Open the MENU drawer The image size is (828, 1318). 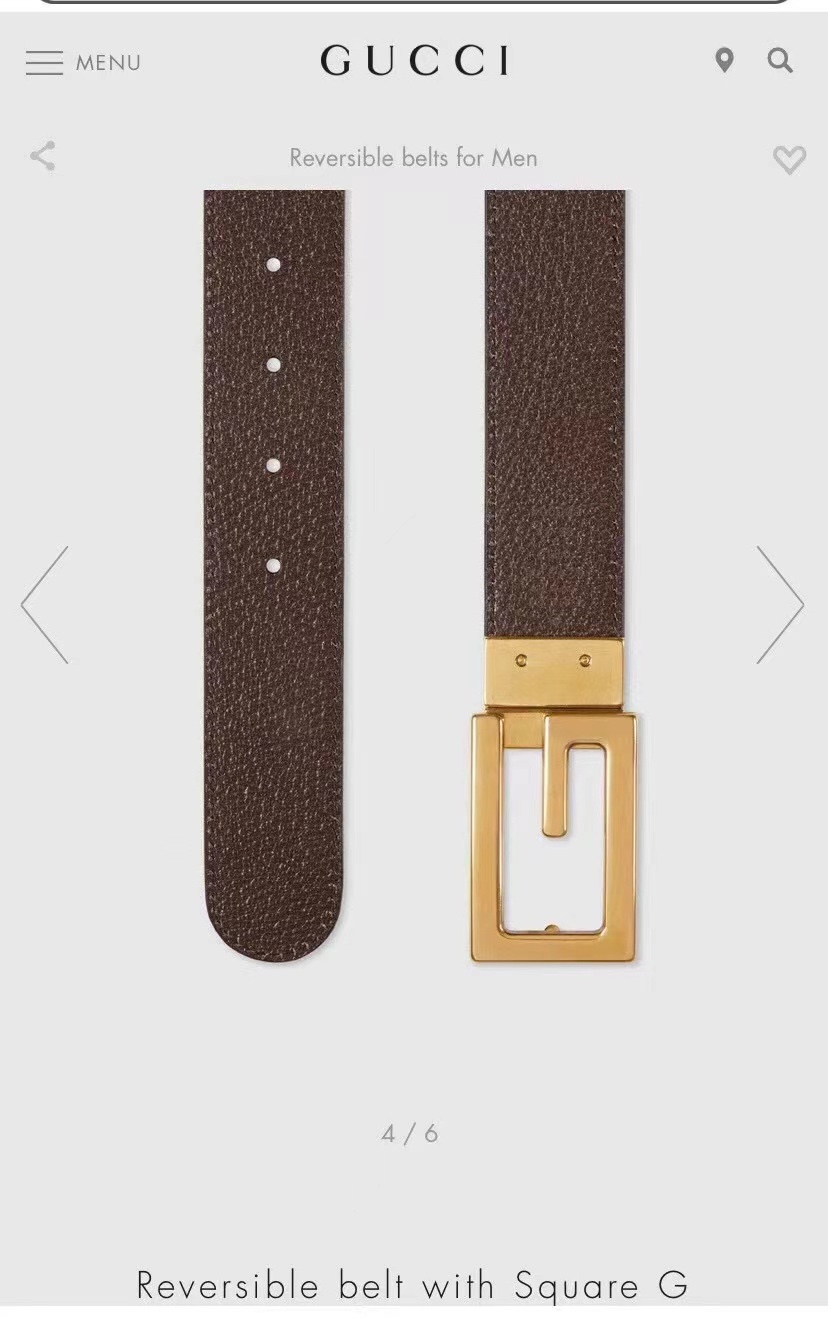[83, 62]
